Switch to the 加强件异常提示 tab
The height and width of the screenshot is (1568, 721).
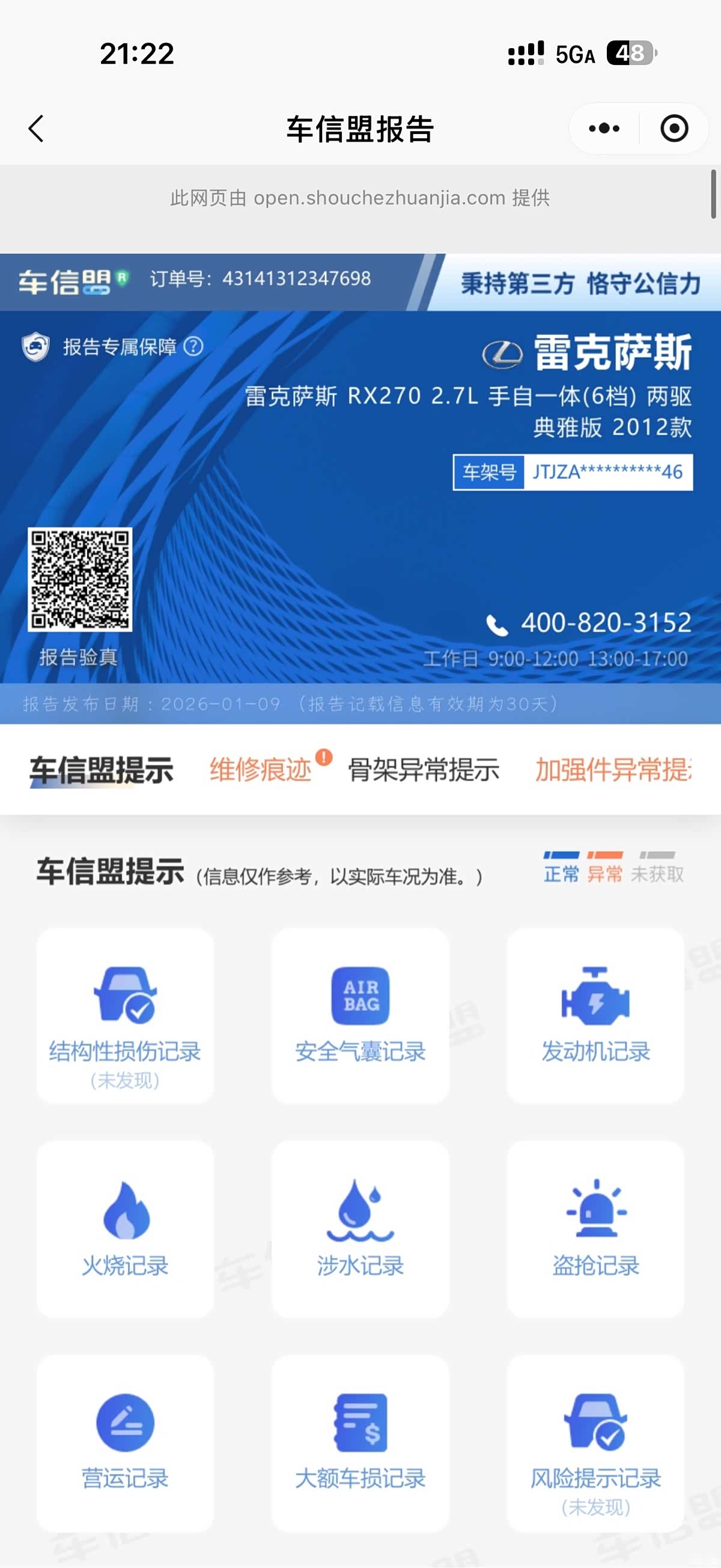click(x=613, y=770)
